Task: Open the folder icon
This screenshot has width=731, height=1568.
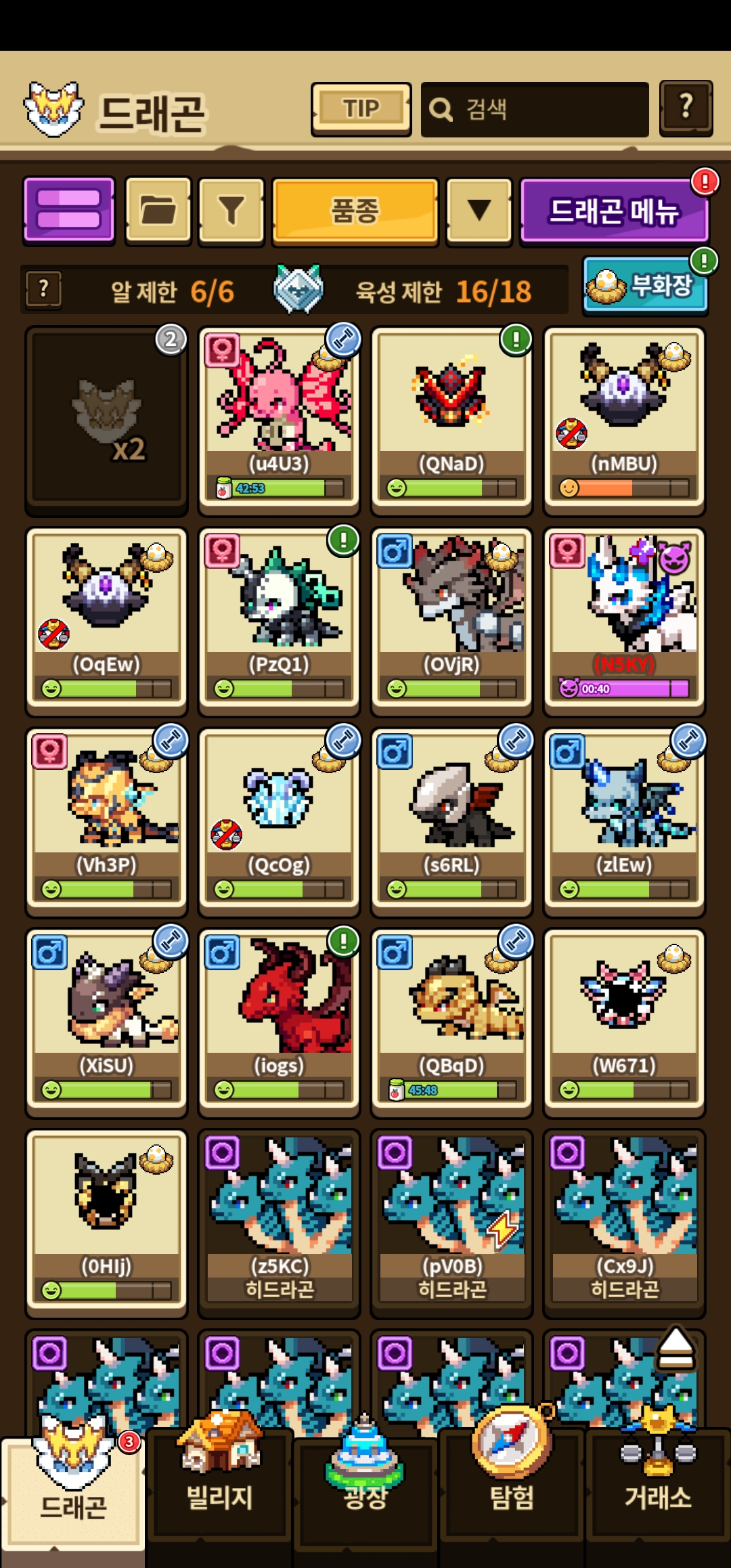Action: [x=158, y=210]
